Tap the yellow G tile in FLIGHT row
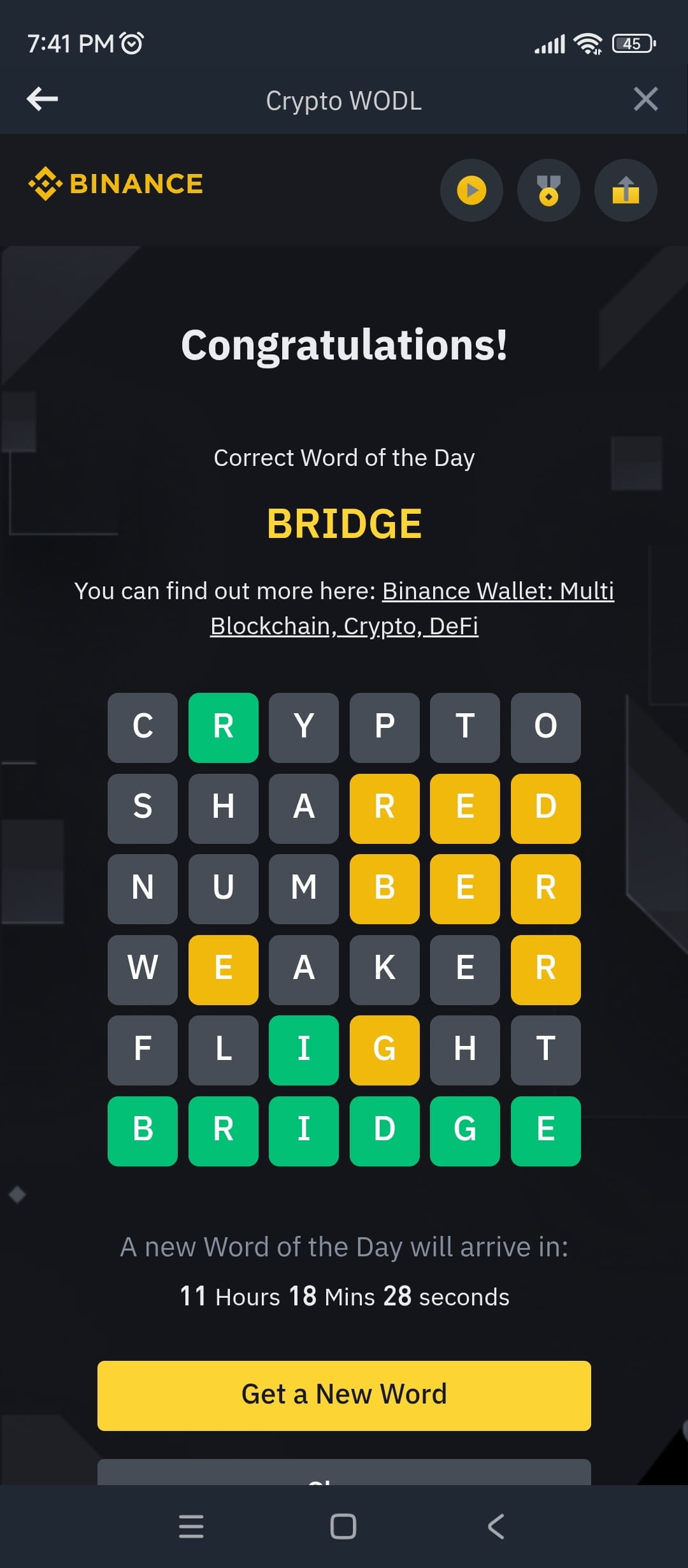Viewport: 688px width, 1568px height. coord(384,1050)
